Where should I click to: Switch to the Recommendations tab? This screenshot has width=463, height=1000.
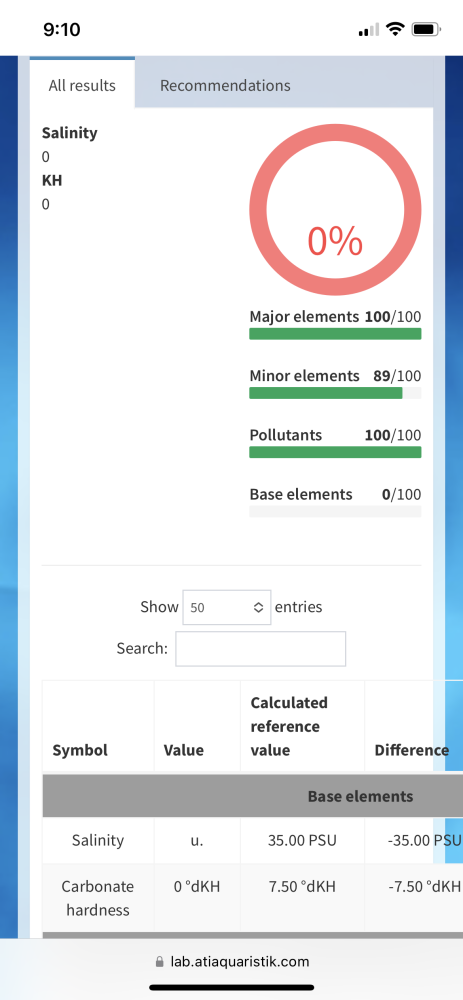click(224, 85)
